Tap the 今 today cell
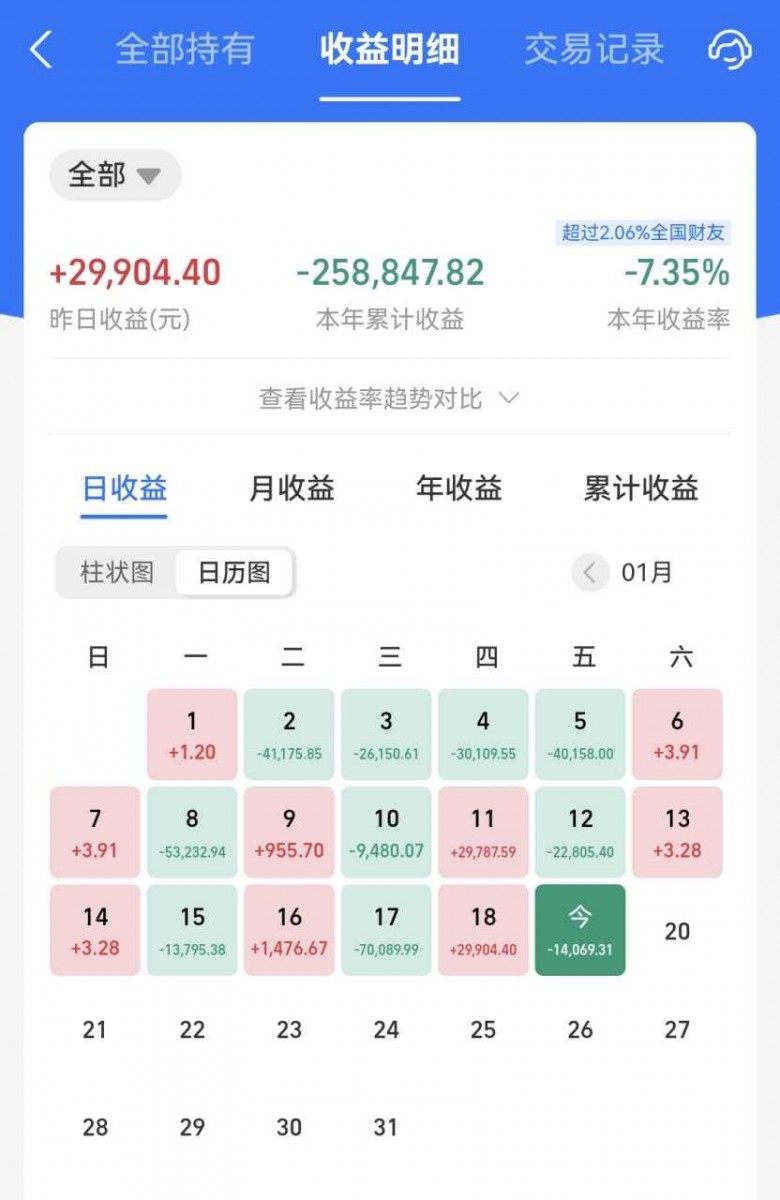780x1200 pixels. point(580,930)
